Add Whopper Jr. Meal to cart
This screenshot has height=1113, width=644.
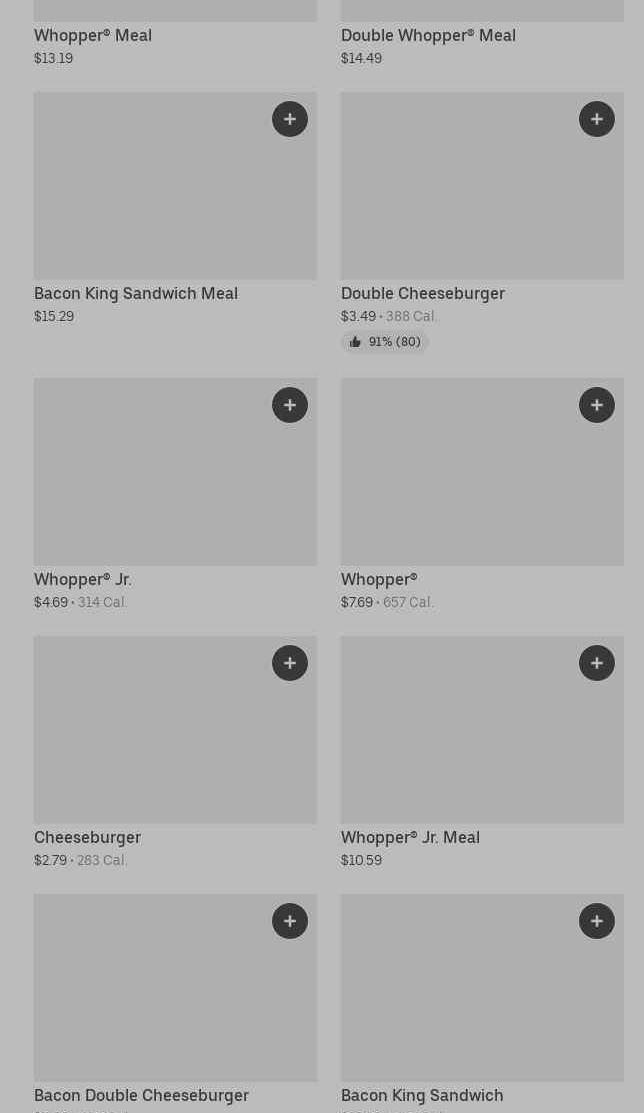(x=597, y=663)
